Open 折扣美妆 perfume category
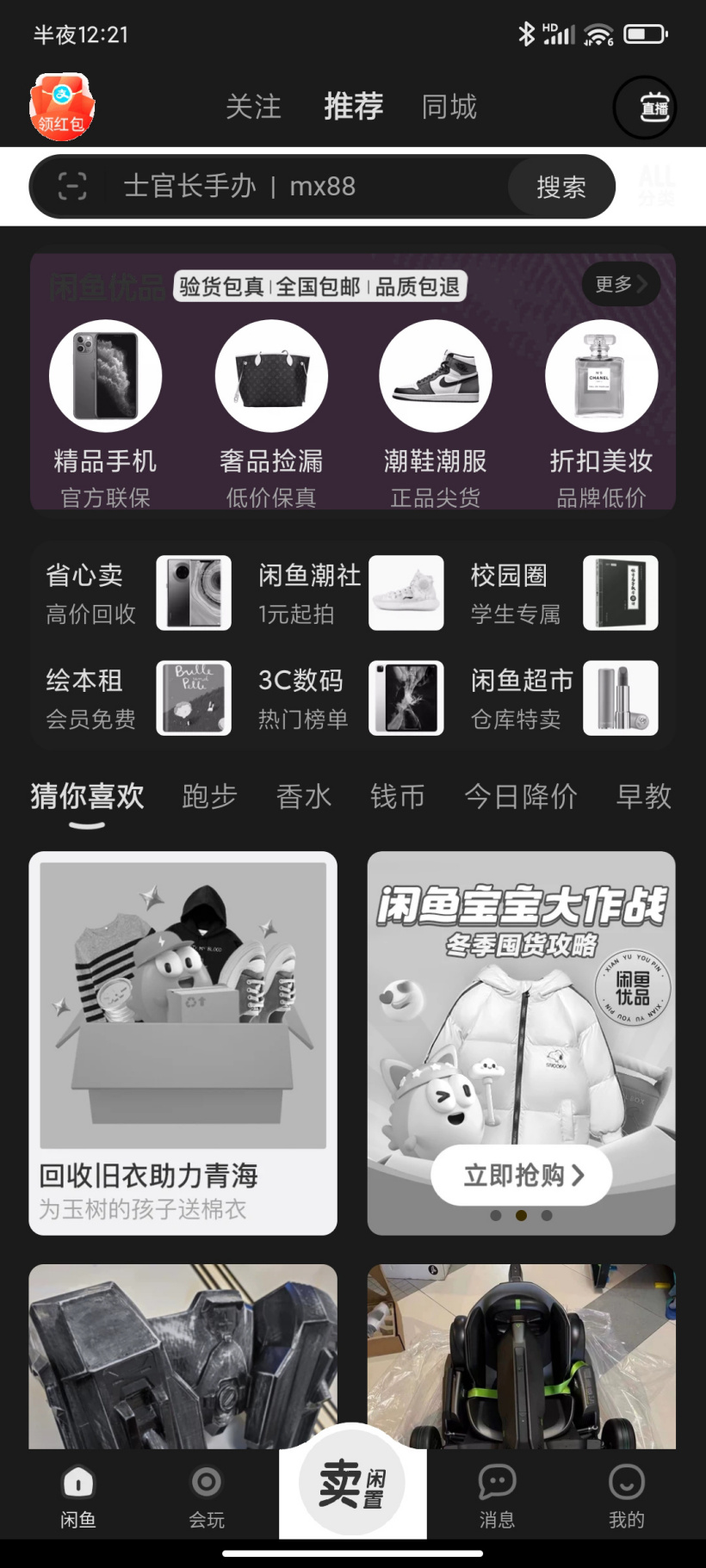 [601, 376]
